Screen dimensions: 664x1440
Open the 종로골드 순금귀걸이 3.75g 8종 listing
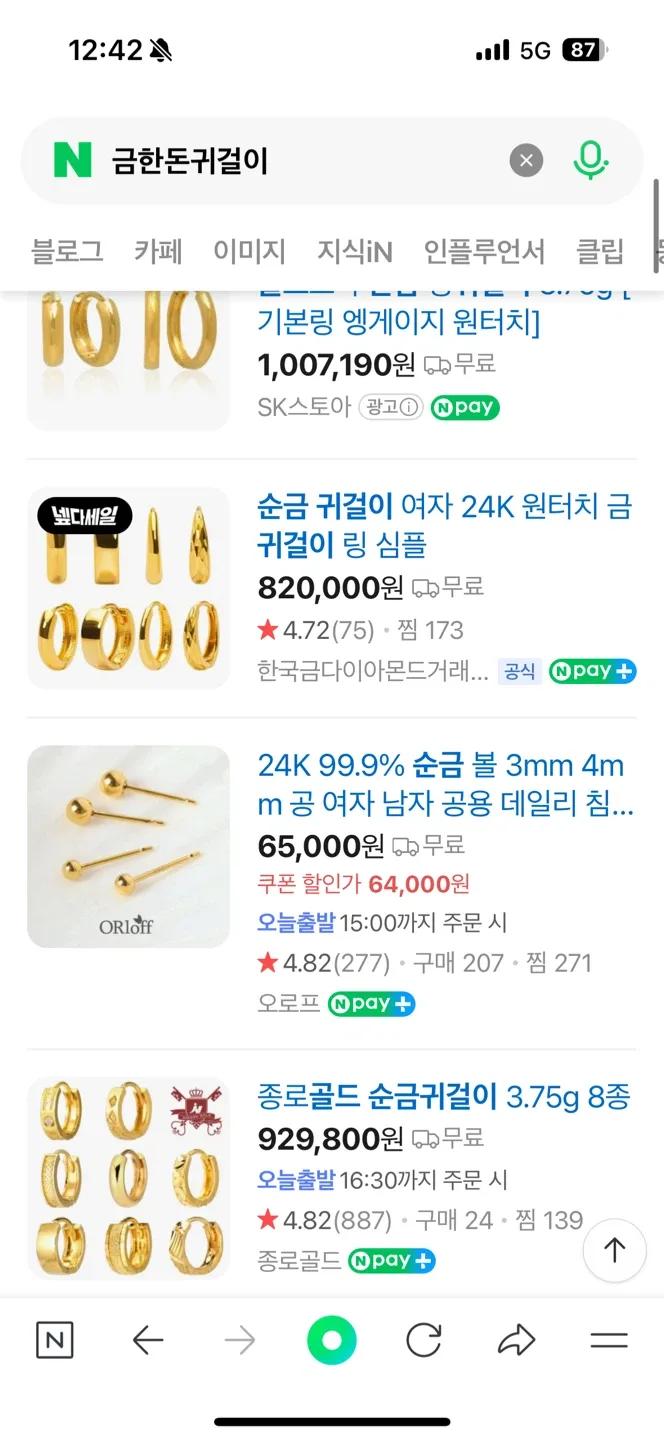[444, 1097]
